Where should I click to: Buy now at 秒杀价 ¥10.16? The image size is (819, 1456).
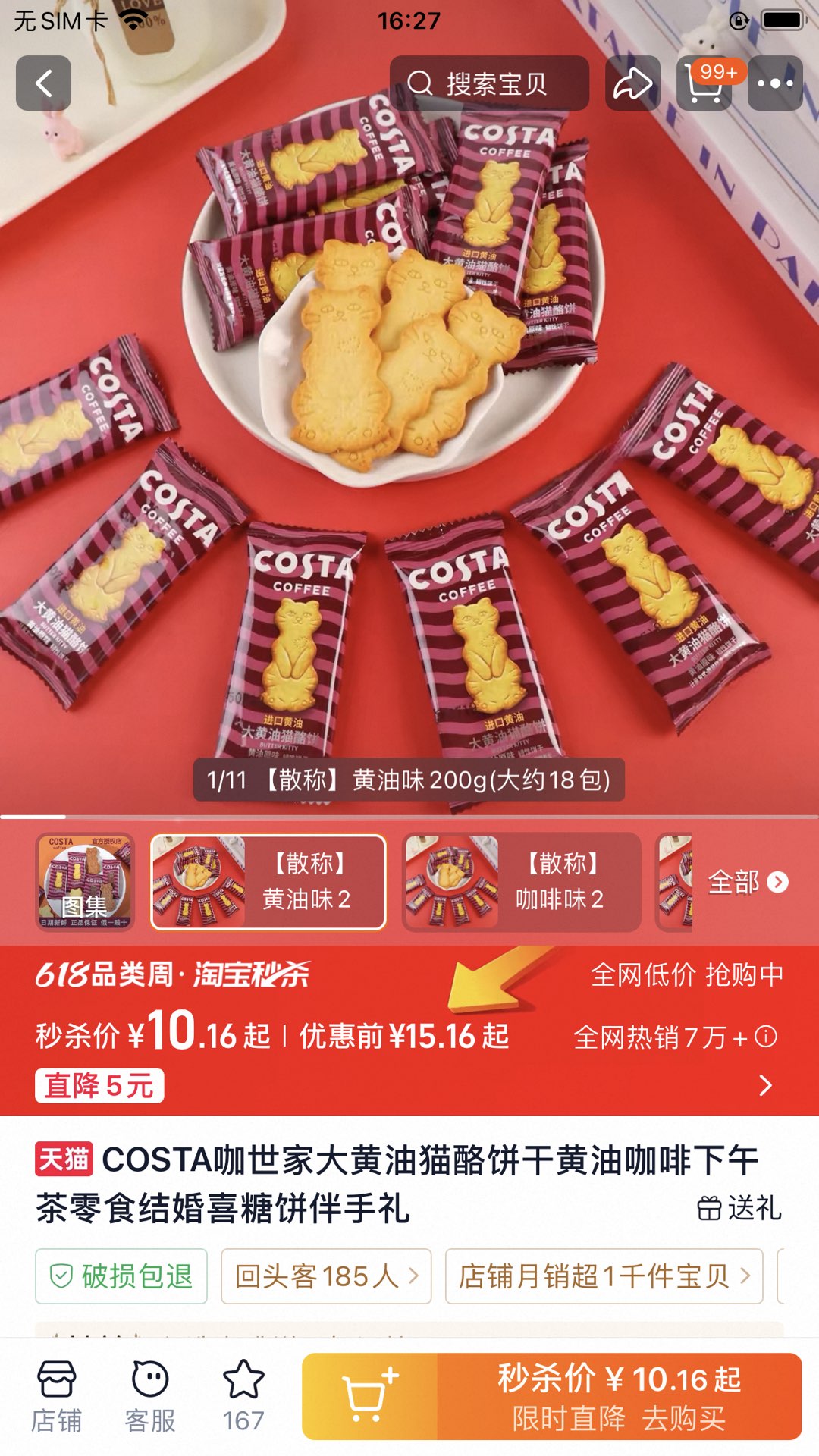pyautogui.click(x=620, y=1397)
